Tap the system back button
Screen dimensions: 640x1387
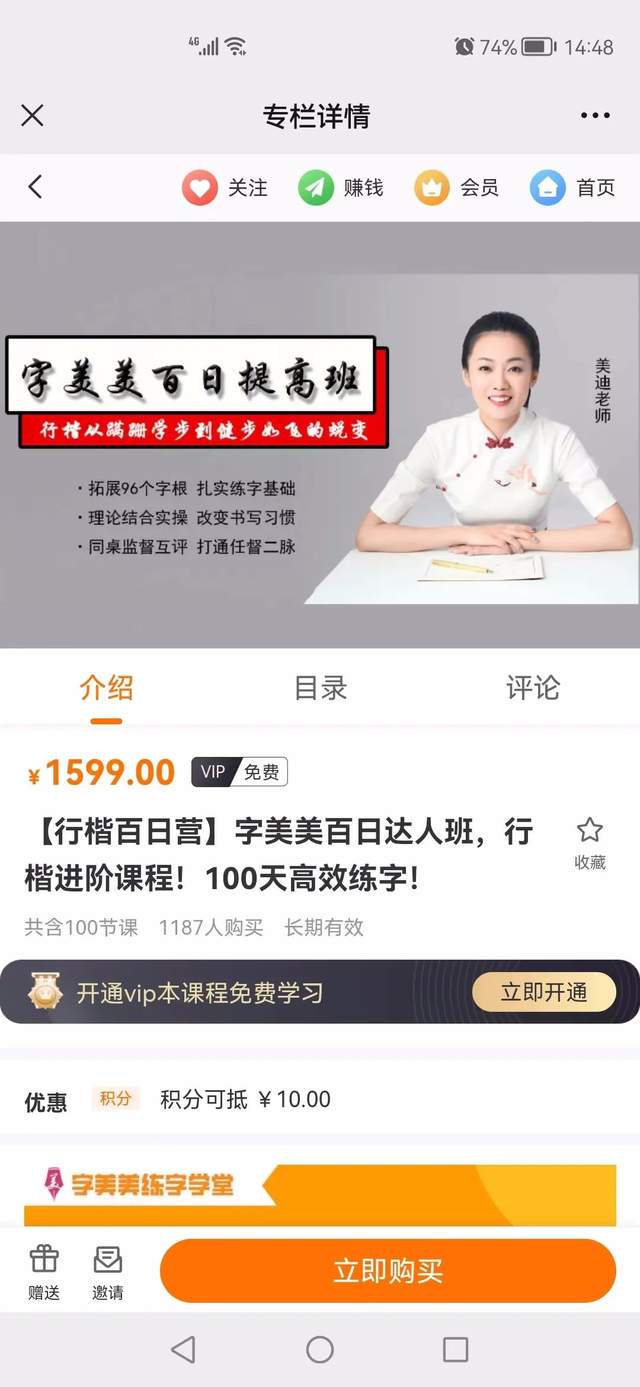click(183, 1350)
